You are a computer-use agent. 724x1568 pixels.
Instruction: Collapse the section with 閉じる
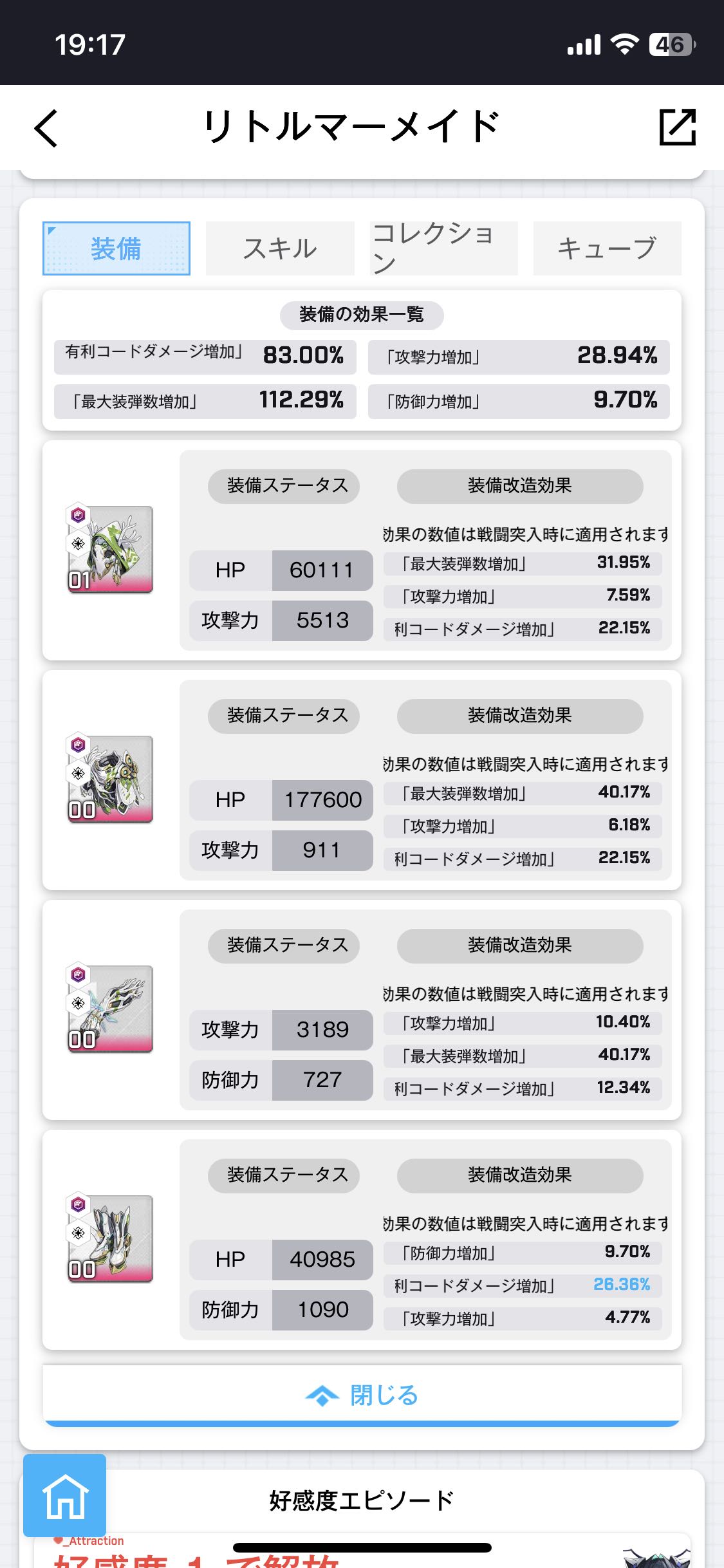[362, 1395]
